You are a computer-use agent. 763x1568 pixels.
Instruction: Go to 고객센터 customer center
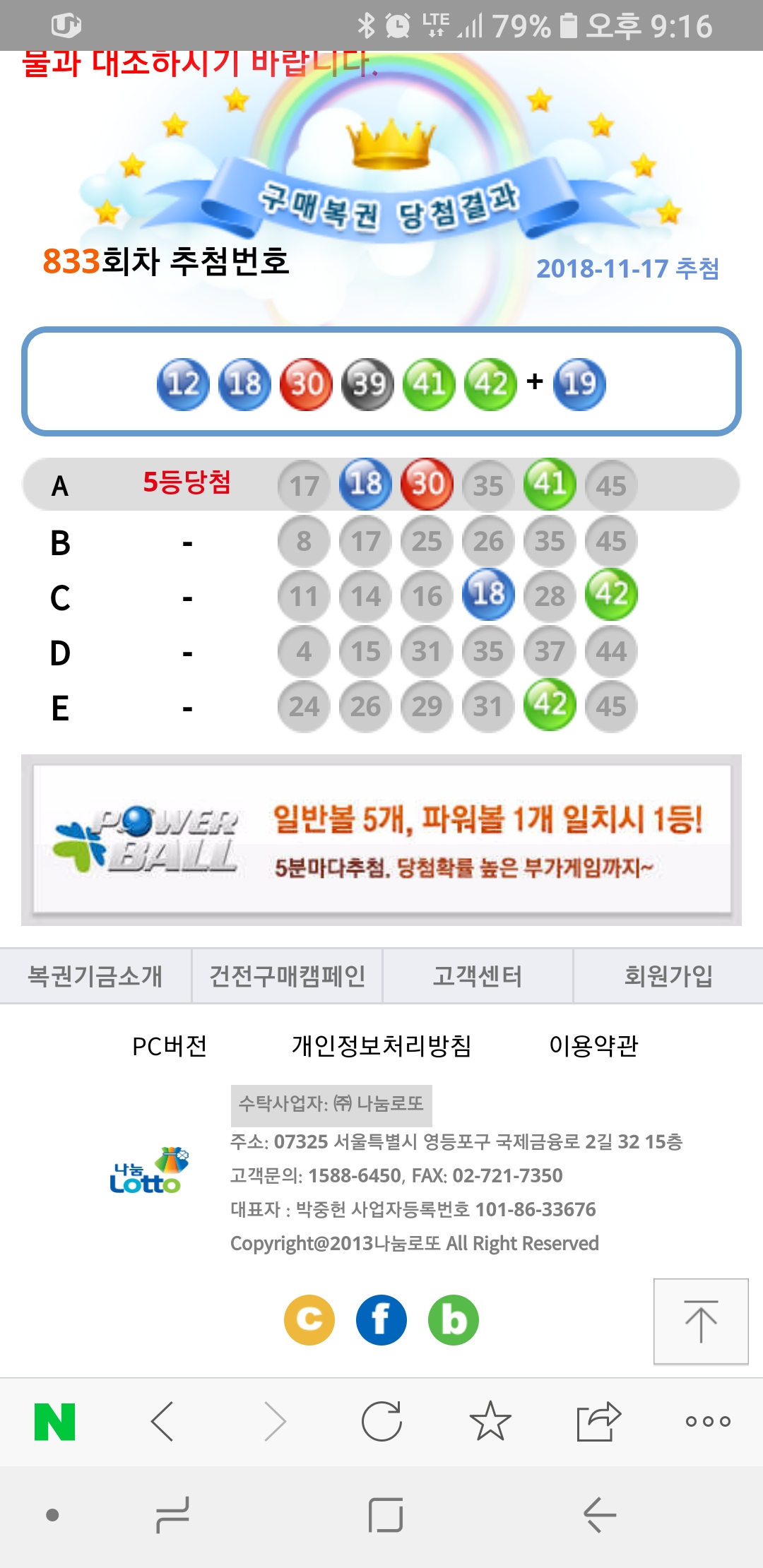click(478, 976)
